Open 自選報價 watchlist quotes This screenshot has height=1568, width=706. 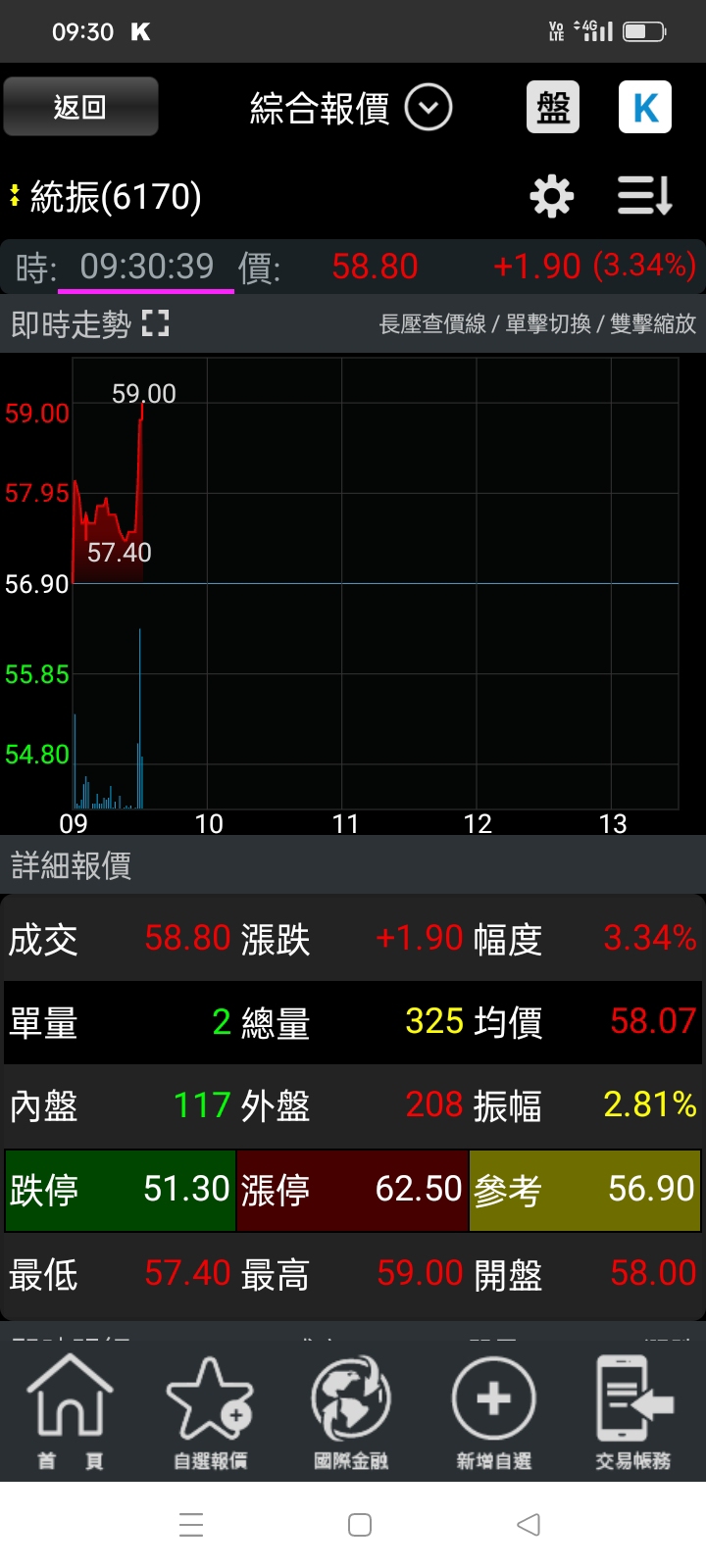(210, 1412)
